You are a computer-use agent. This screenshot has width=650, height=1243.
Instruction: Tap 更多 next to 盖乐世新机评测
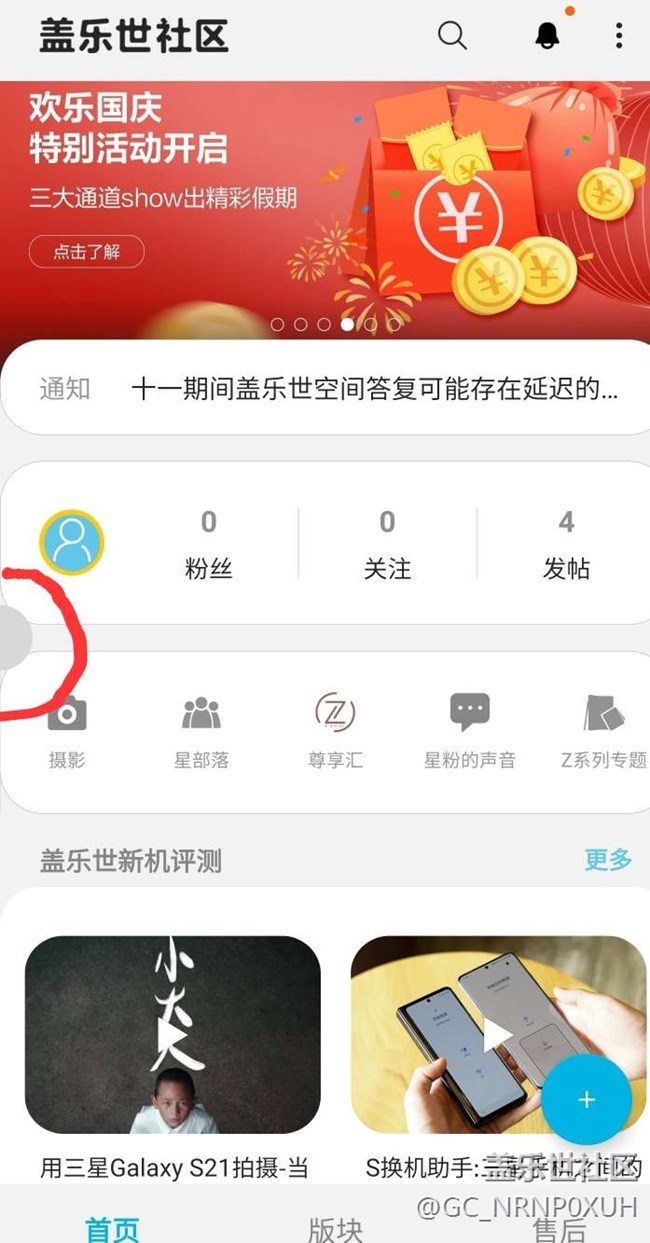coord(608,859)
